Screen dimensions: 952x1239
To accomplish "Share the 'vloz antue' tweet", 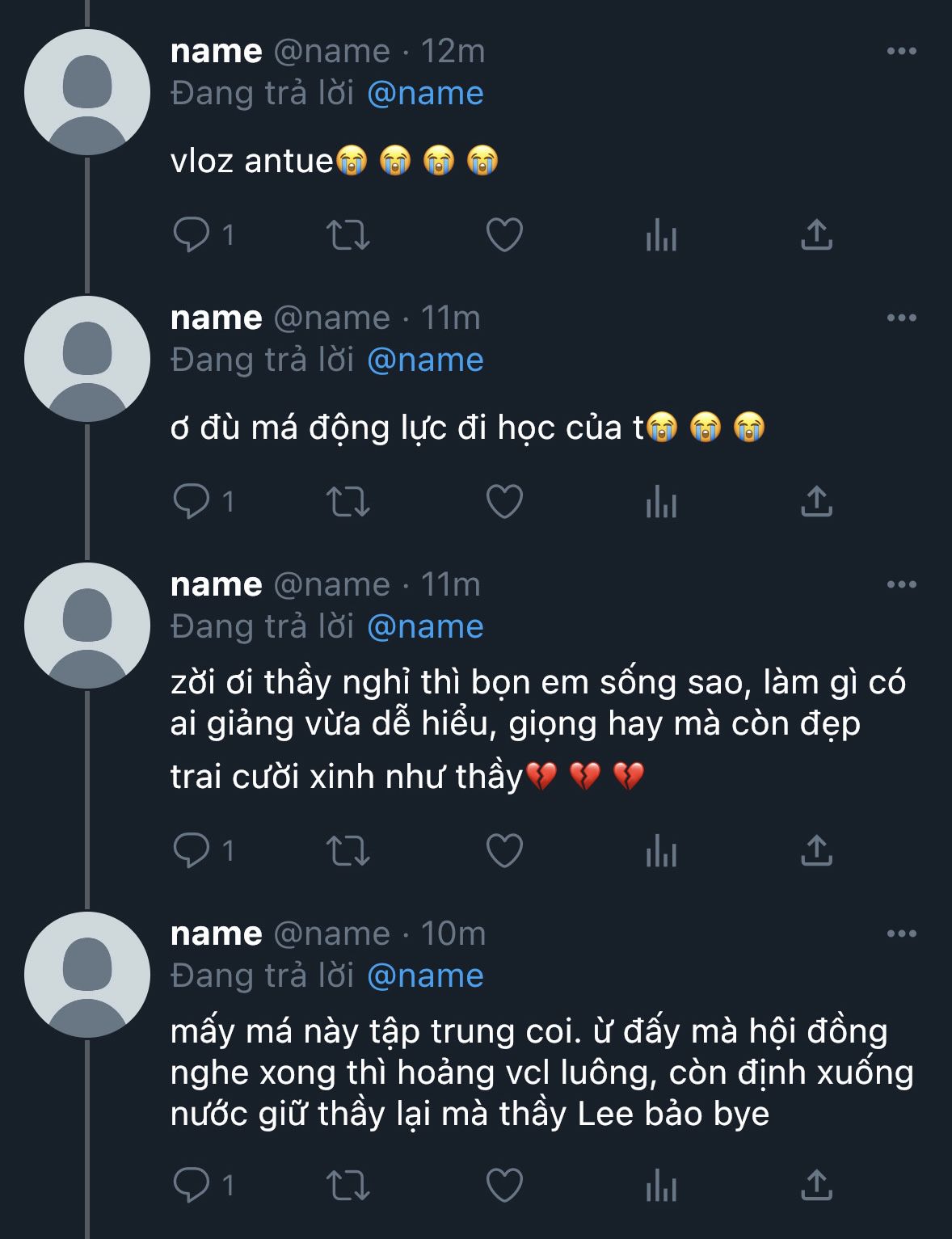I will (816, 235).
